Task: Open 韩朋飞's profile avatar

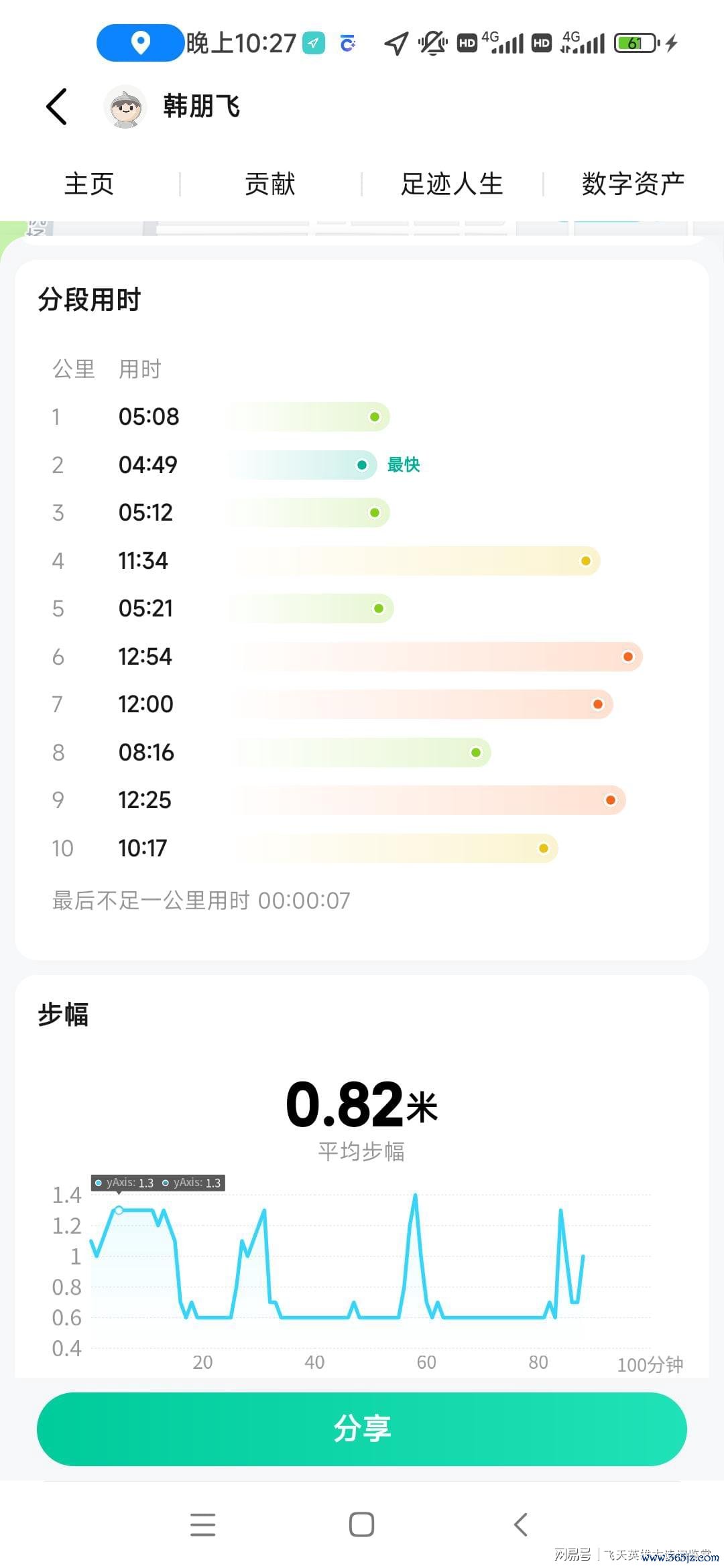Action: [125, 107]
